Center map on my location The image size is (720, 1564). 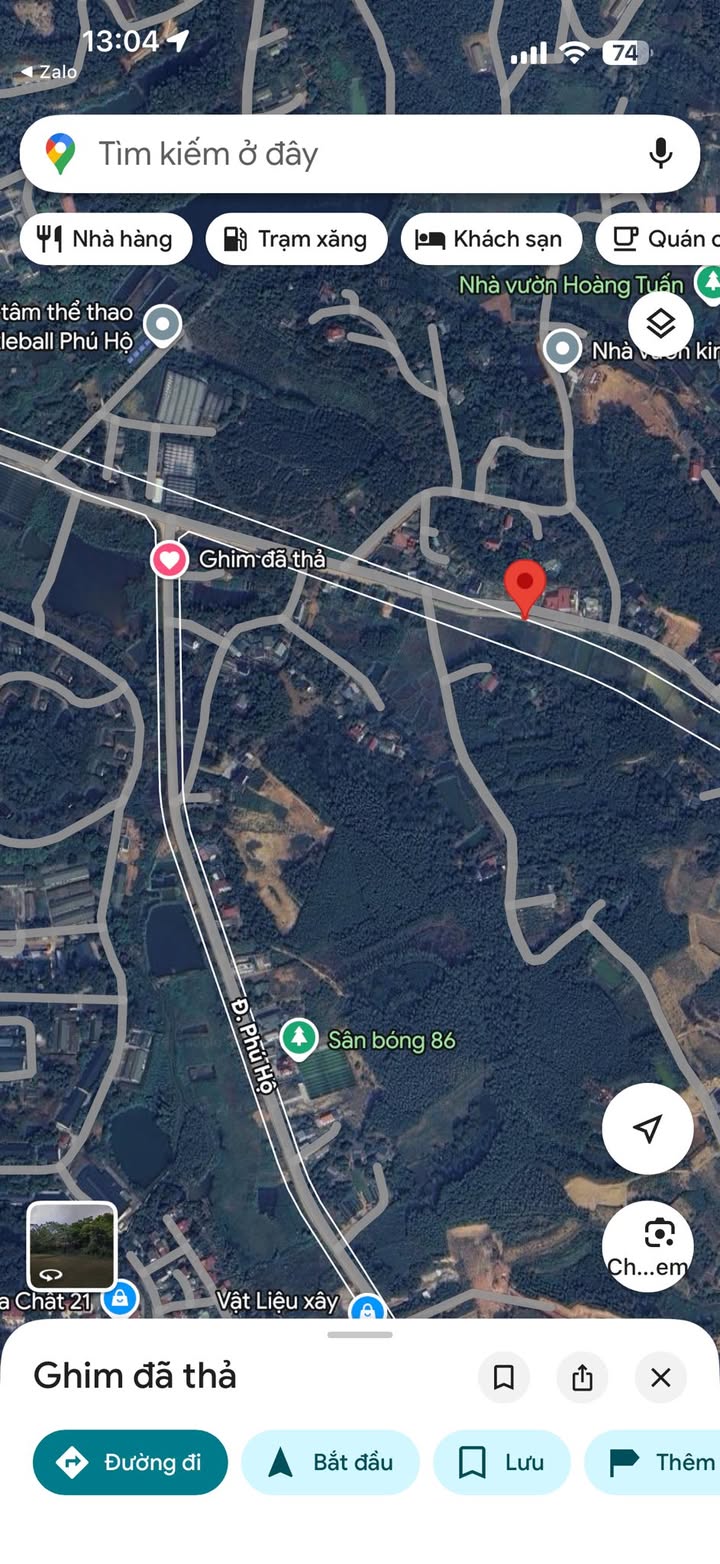click(x=648, y=1129)
